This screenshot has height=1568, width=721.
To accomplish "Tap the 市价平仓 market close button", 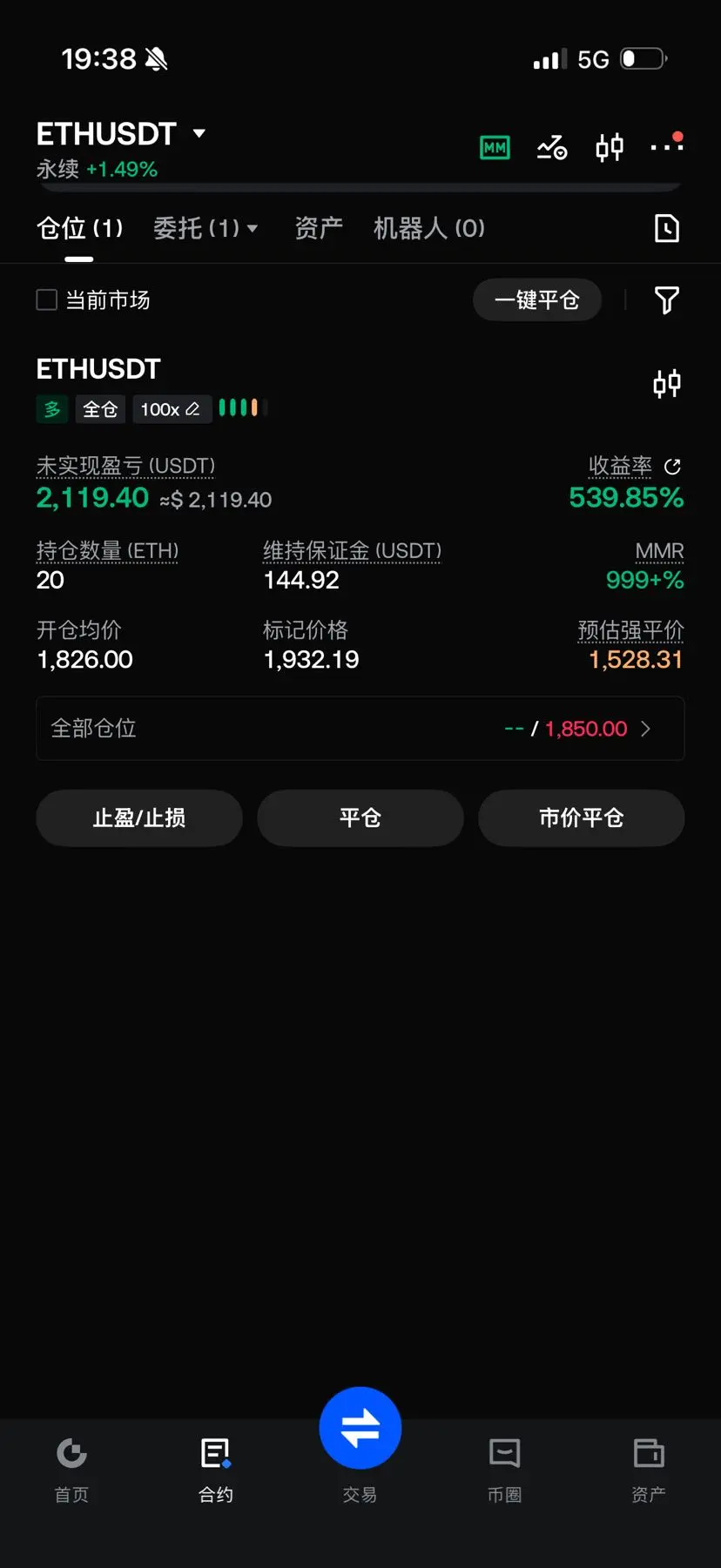I will click(x=582, y=818).
